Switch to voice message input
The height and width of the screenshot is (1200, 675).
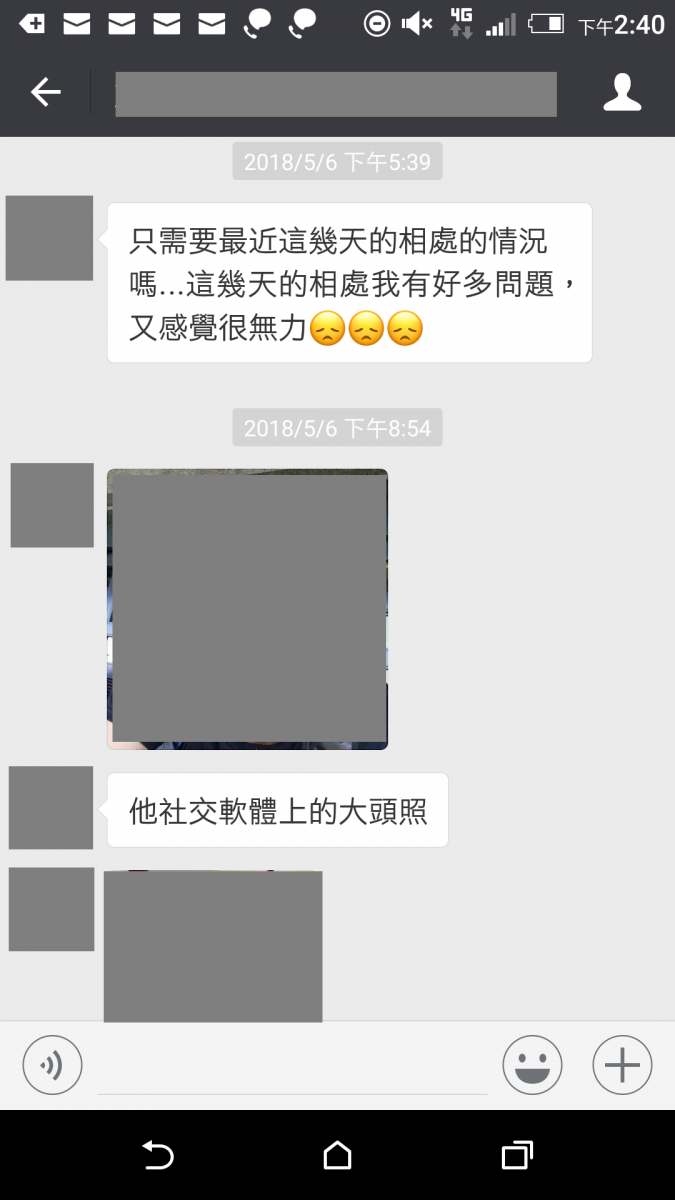click(52, 1065)
